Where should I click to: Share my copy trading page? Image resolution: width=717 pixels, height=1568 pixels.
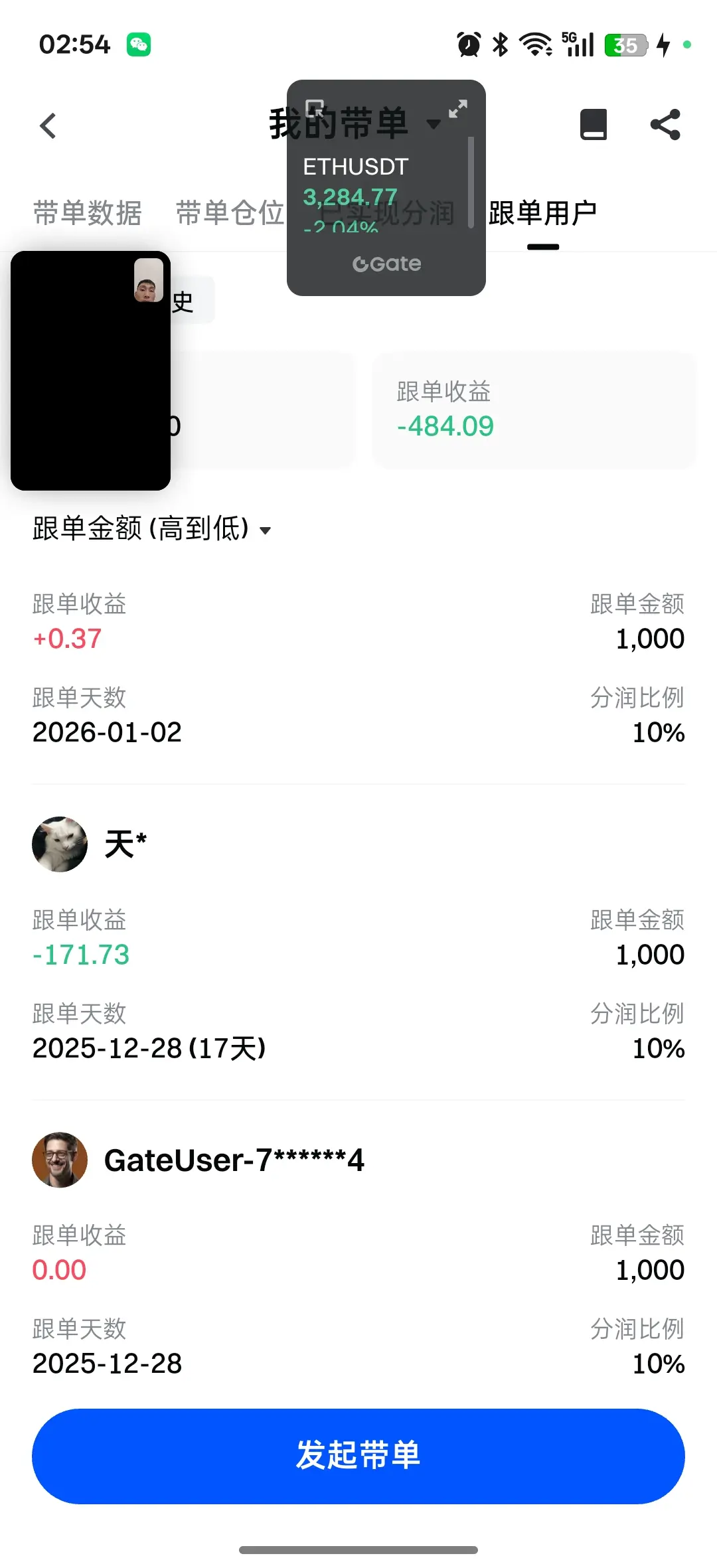pyautogui.click(x=665, y=125)
